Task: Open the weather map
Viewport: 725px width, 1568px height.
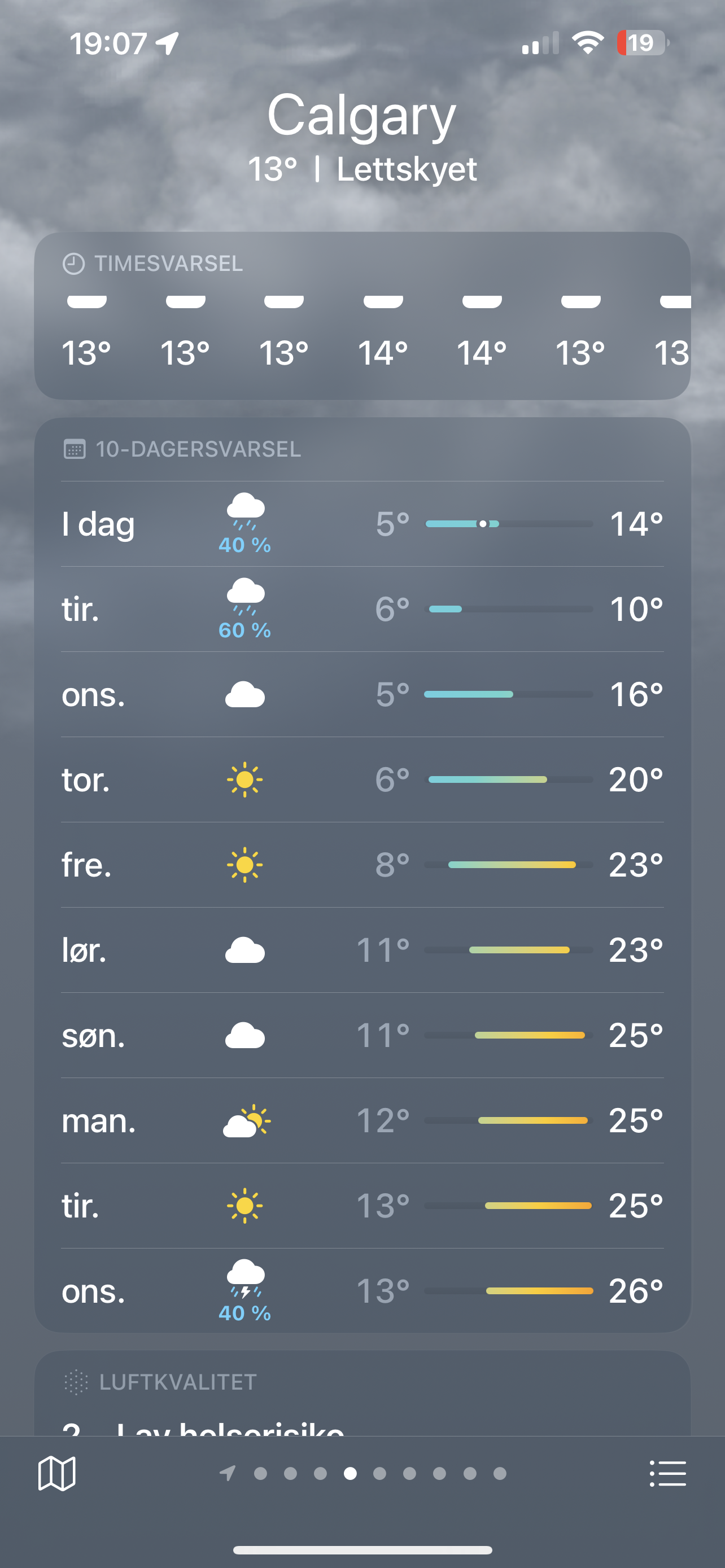Action: coord(56,1474)
